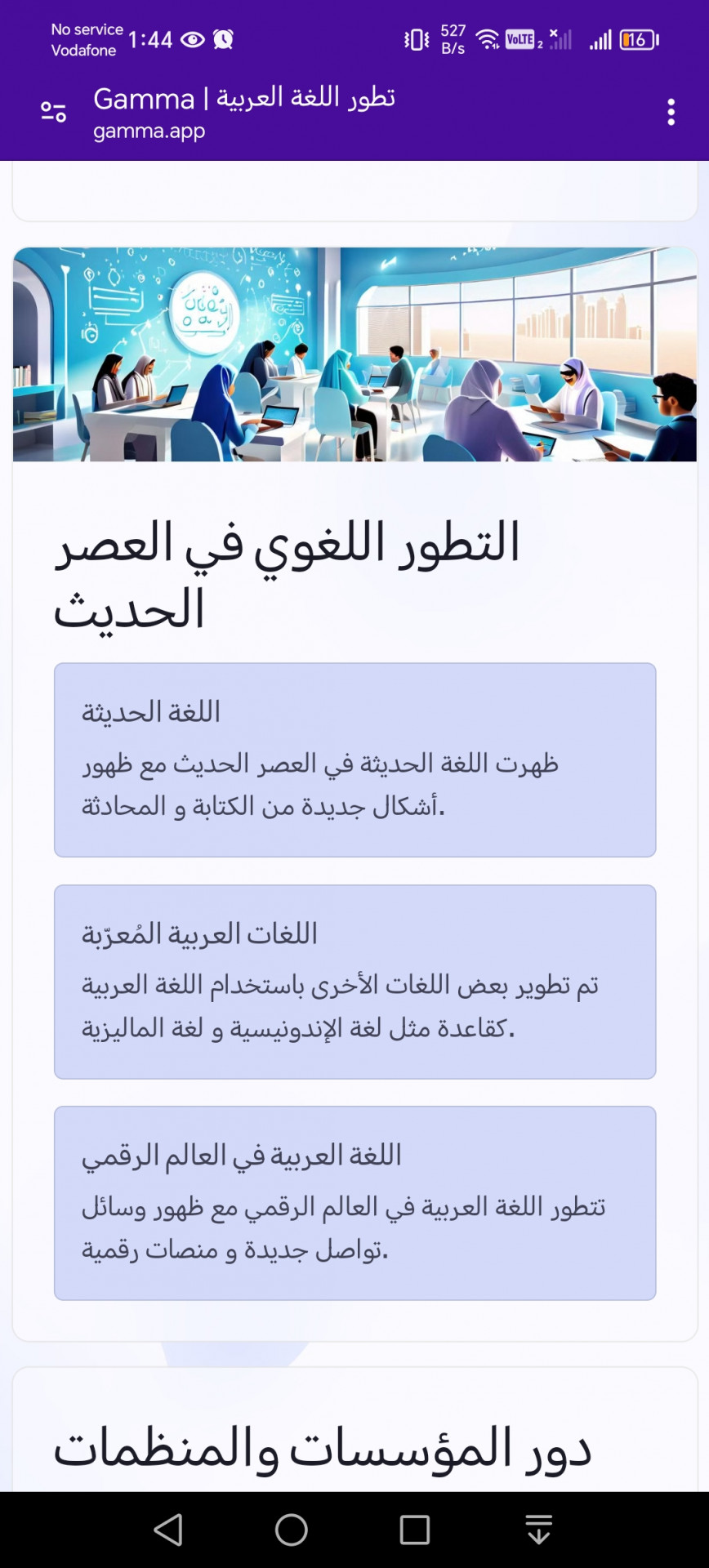This screenshot has height=1568, width=709.
Task: Open the recent apps view
Action: click(415, 1530)
